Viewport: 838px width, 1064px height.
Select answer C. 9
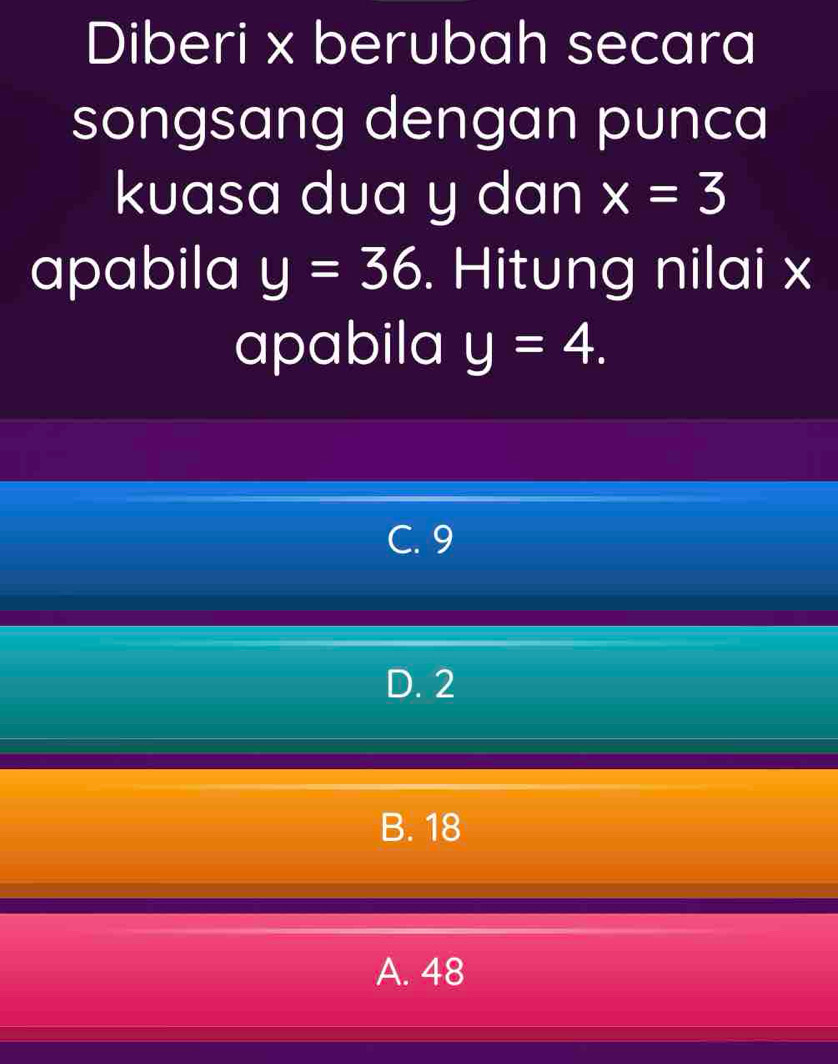(419, 542)
